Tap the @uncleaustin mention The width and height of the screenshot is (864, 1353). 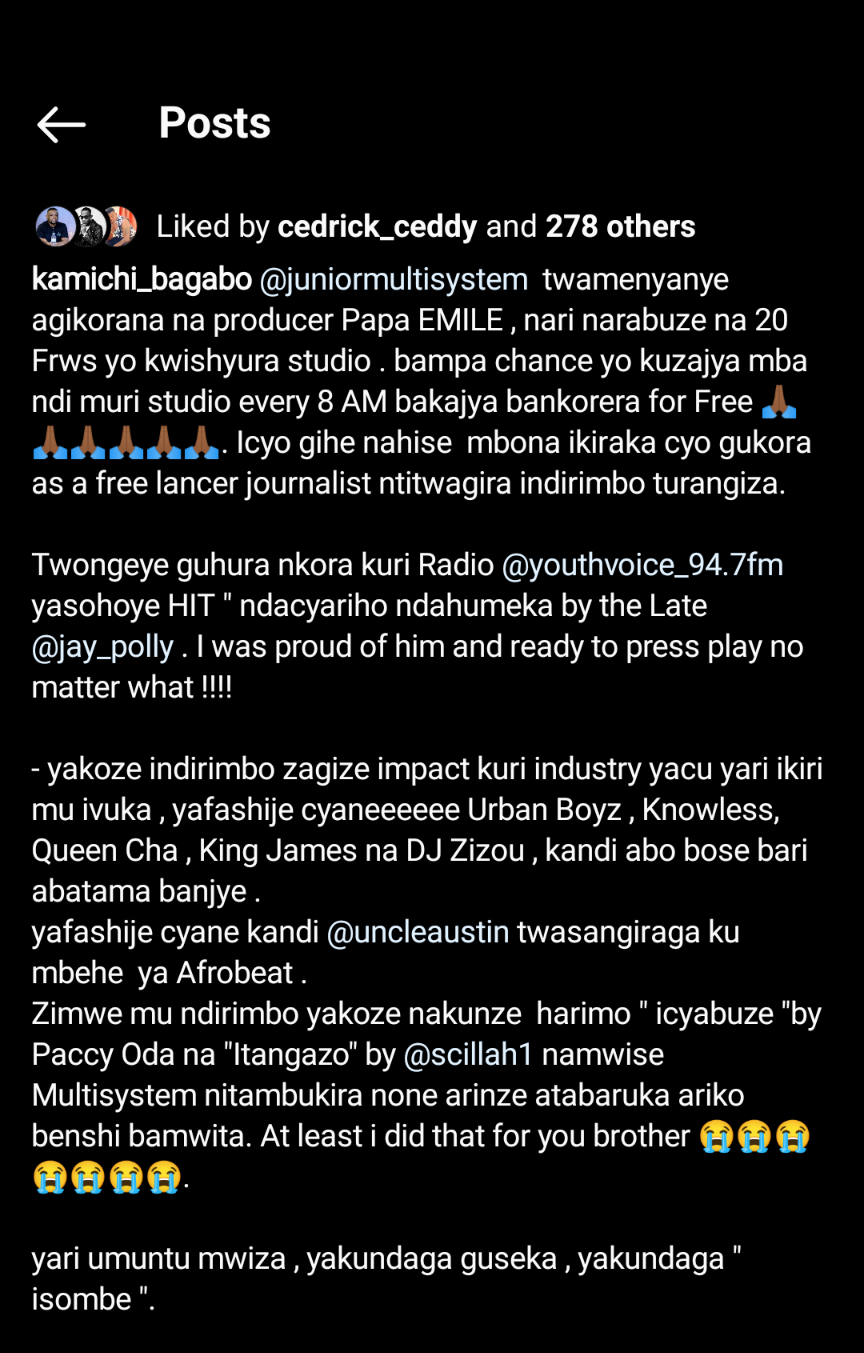pyautogui.click(x=418, y=932)
